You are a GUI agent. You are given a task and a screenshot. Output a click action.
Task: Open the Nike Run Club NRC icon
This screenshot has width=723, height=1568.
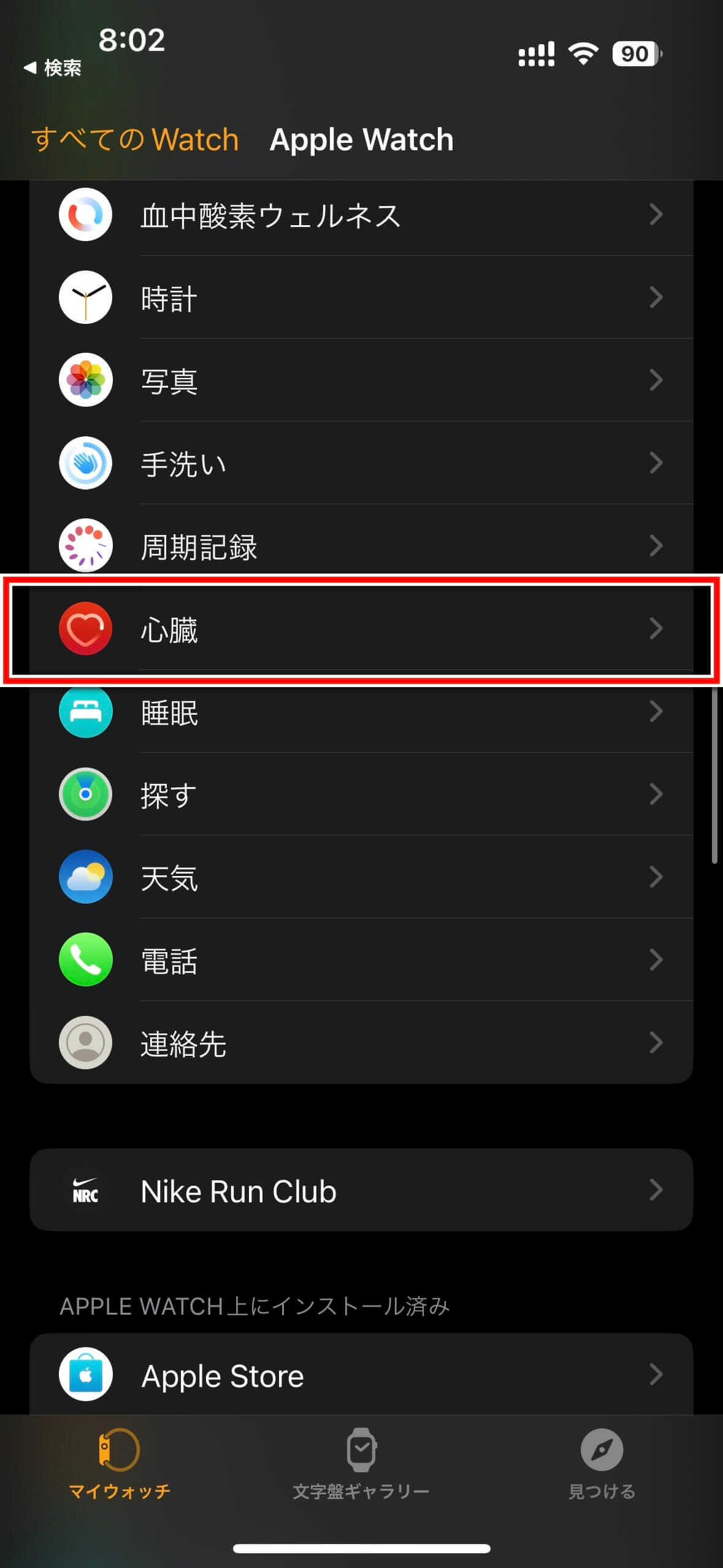pyautogui.click(x=85, y=1191)
